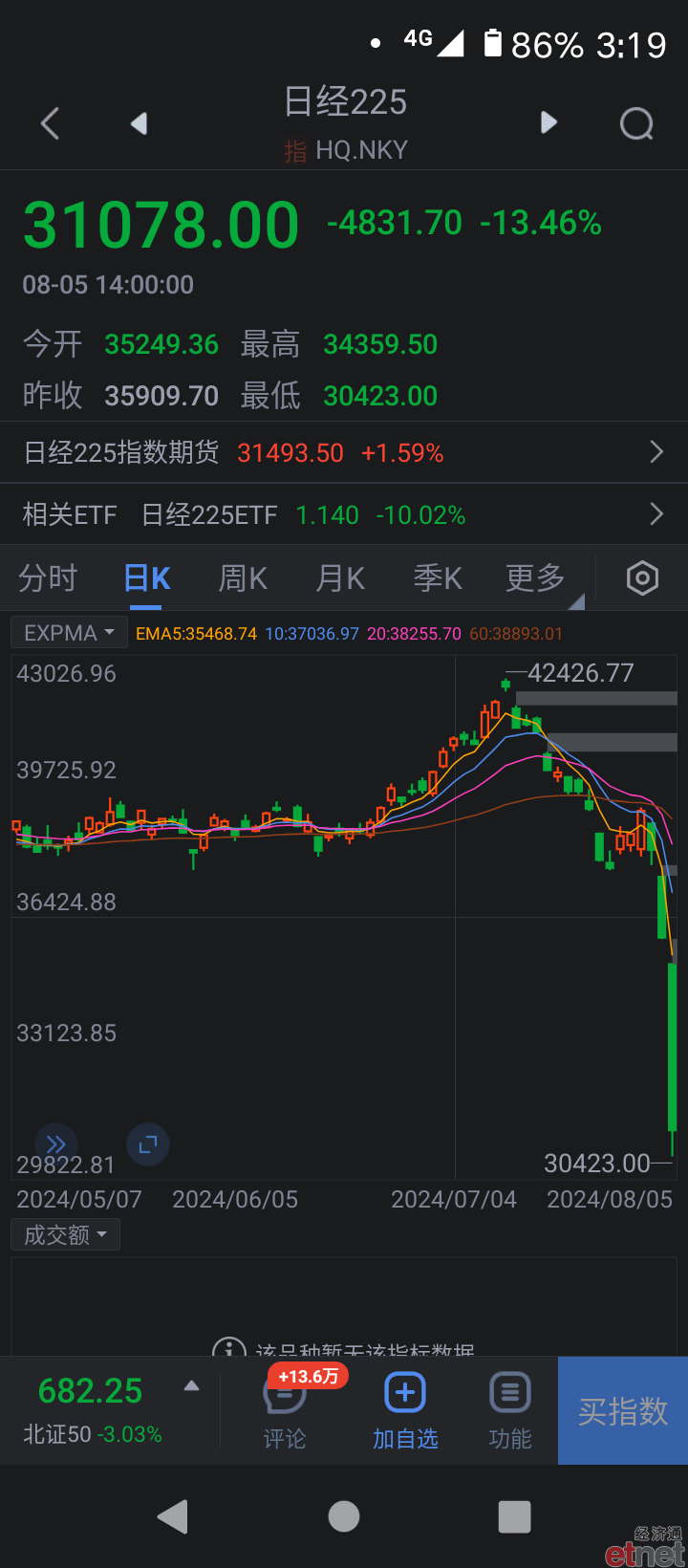Expand the 更多 chart periods
This screenshot has height=1568, width=688.
tap(536, 577)
